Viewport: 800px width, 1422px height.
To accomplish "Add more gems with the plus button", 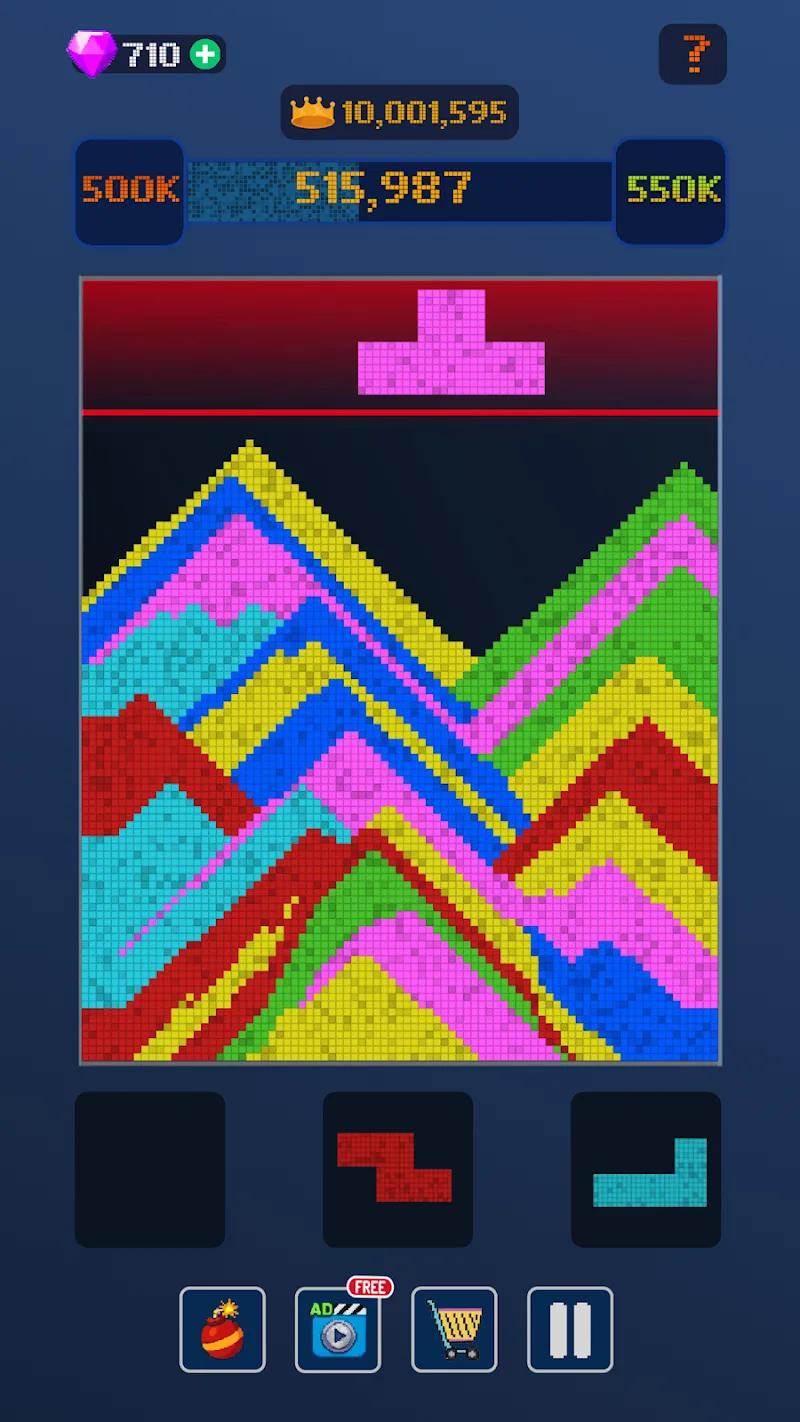I will click(x=205, y=54).
